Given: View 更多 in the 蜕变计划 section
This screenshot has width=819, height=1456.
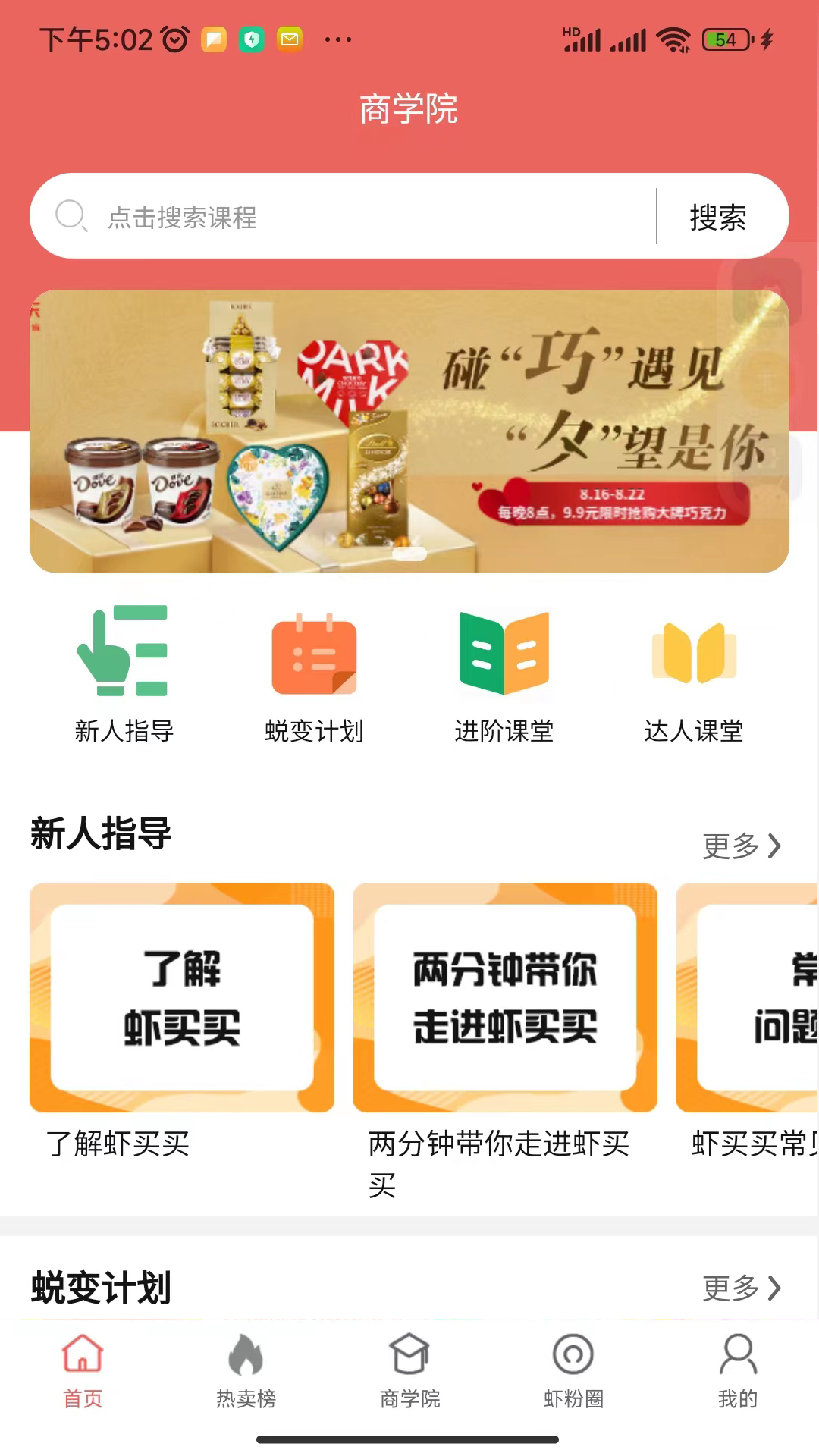Looking at the screenshot, I should [741, 1288].
